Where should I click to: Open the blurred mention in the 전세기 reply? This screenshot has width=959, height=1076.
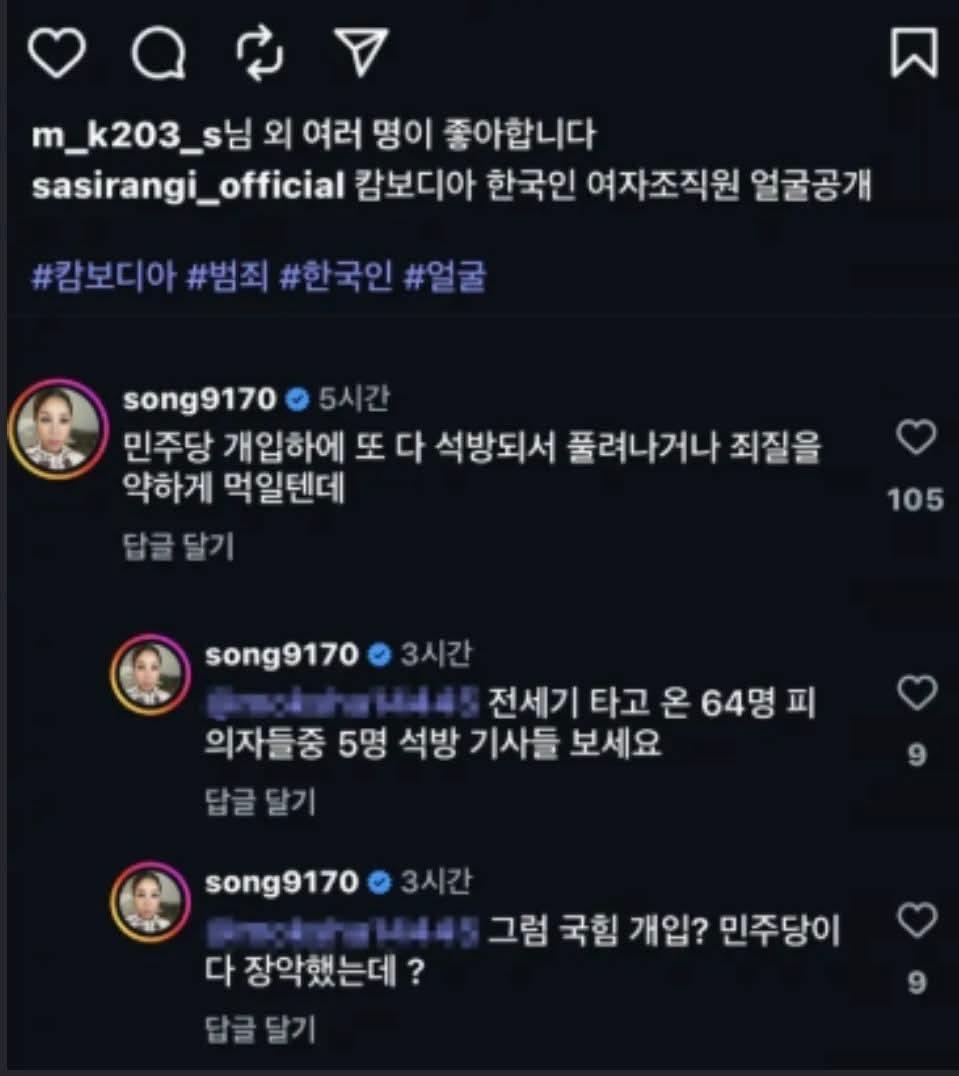(340, 706)
